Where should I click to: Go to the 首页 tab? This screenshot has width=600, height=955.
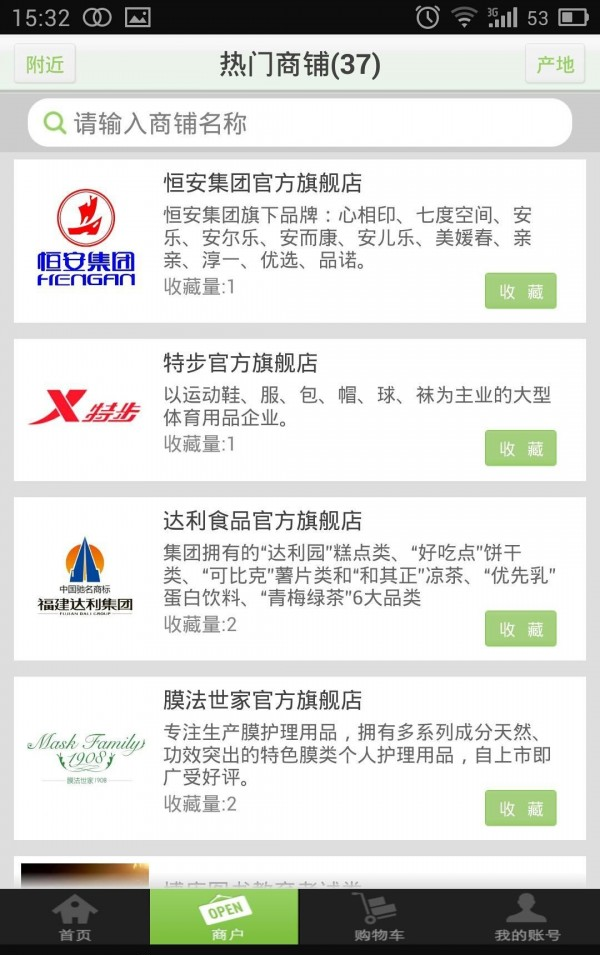pyautogui.click(x=75, y=918)
